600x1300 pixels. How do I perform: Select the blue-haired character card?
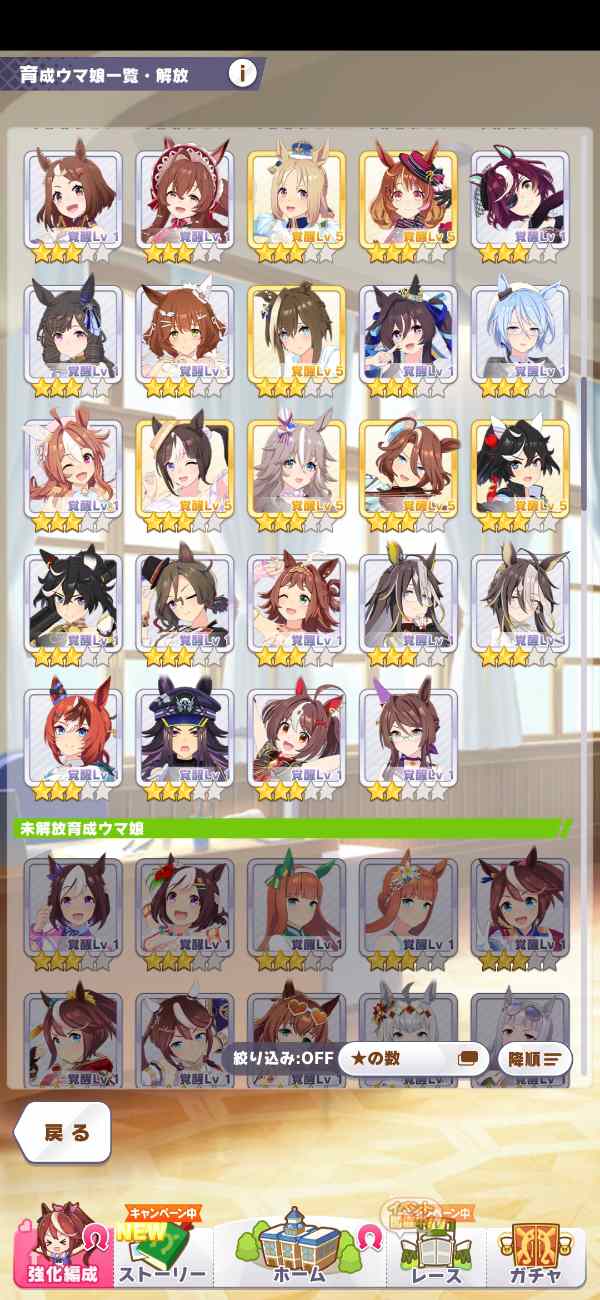pos(520,337)
